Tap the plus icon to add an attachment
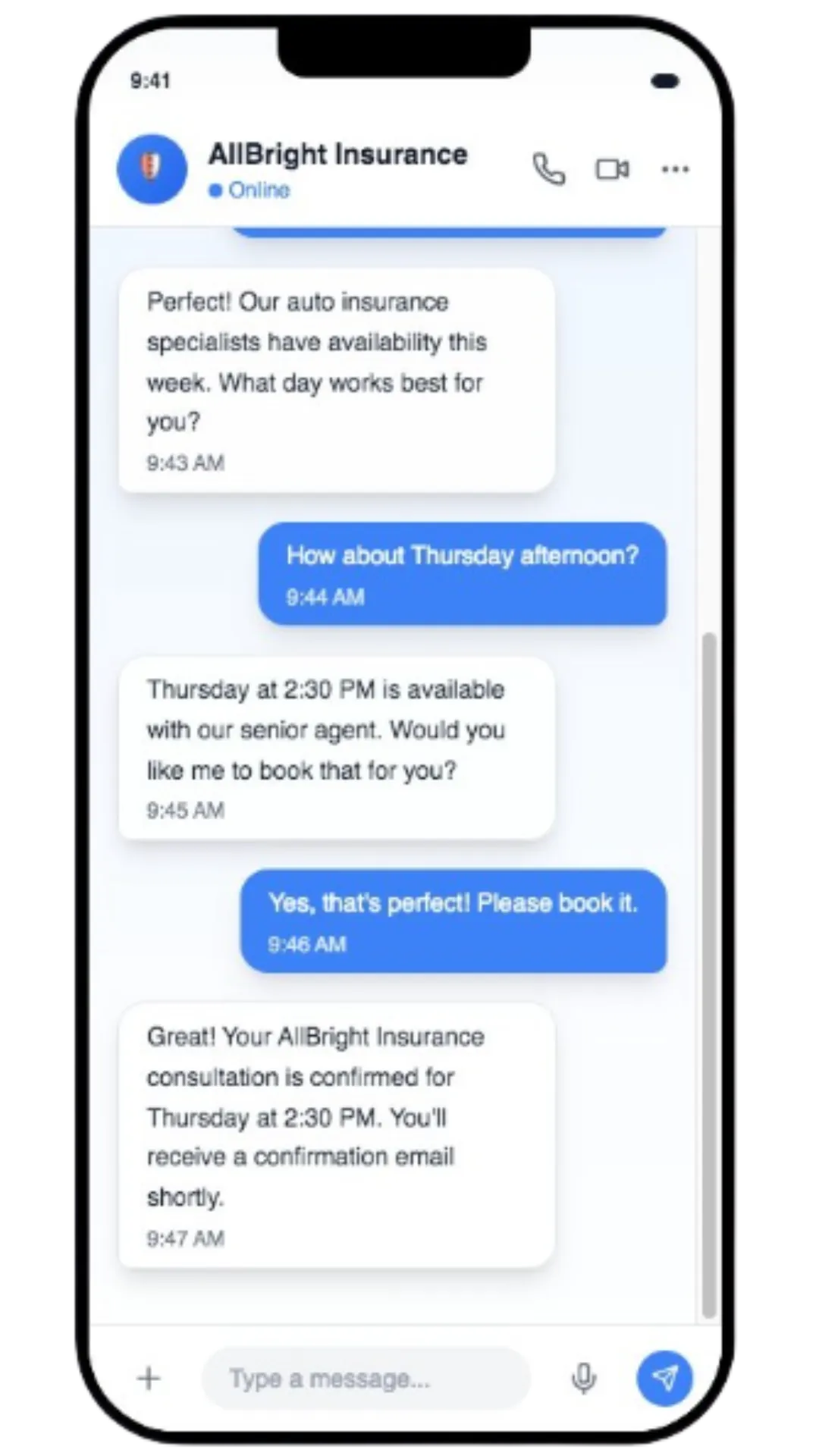The image size is (819, 1456). tap(149, 1378)
